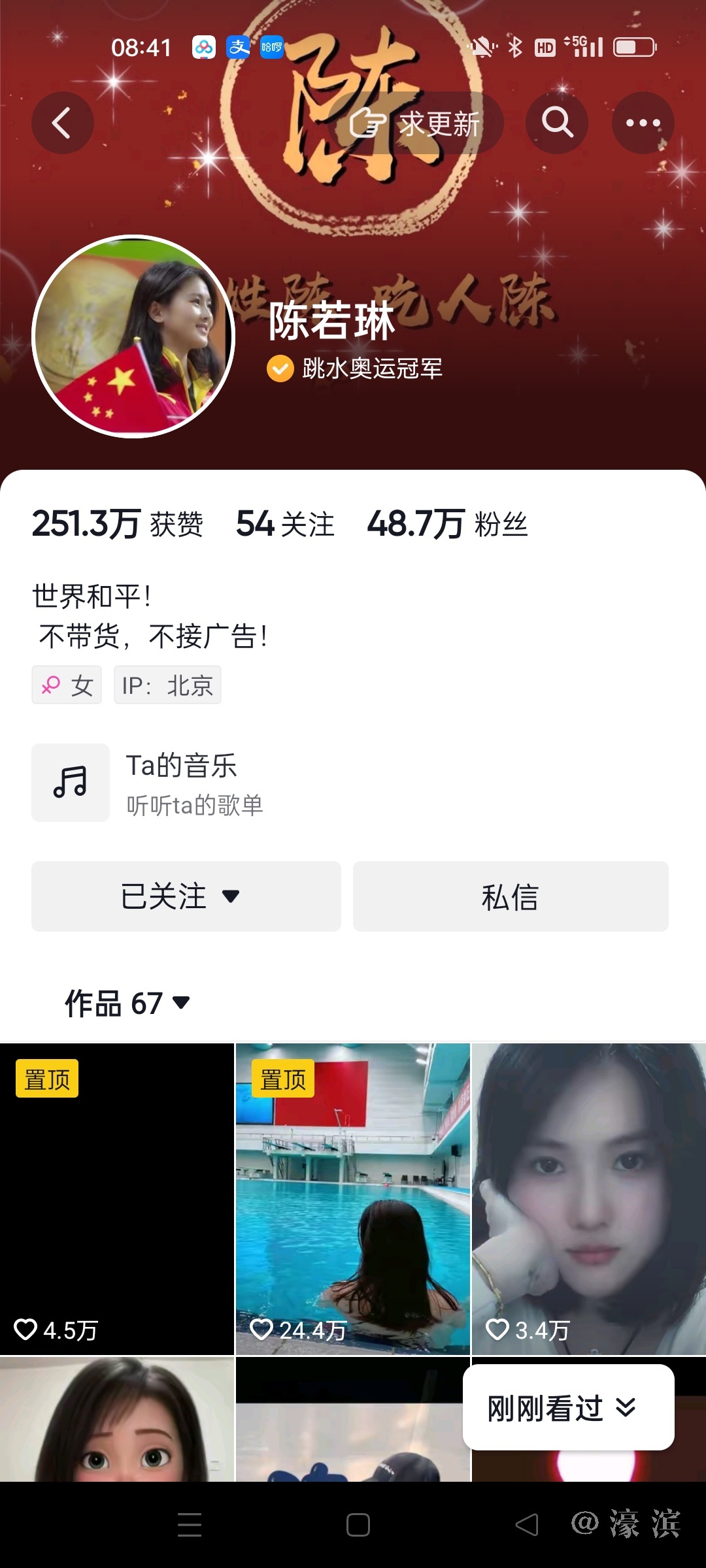Tap the system home button

coord(358,1525)
